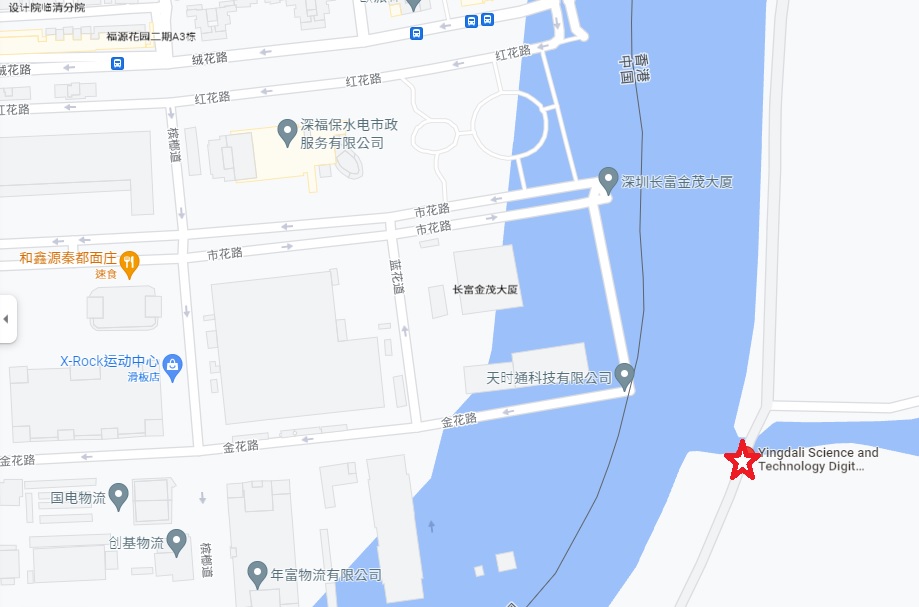
Task: Open the 年富物流有限公司 marker
Action: click(257, 573)
